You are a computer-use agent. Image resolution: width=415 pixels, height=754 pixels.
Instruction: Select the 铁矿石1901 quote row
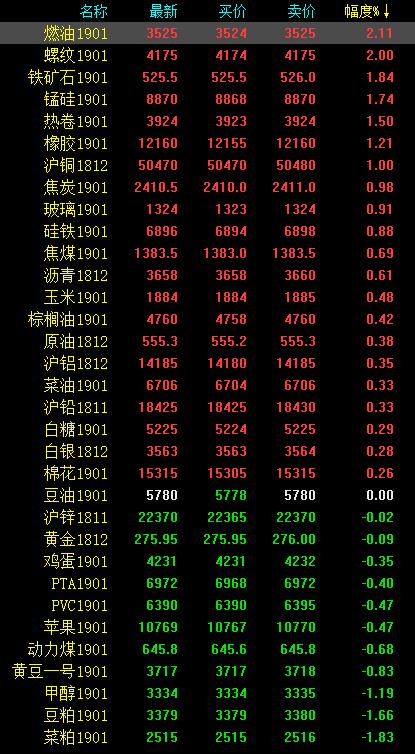pos(207,77)
